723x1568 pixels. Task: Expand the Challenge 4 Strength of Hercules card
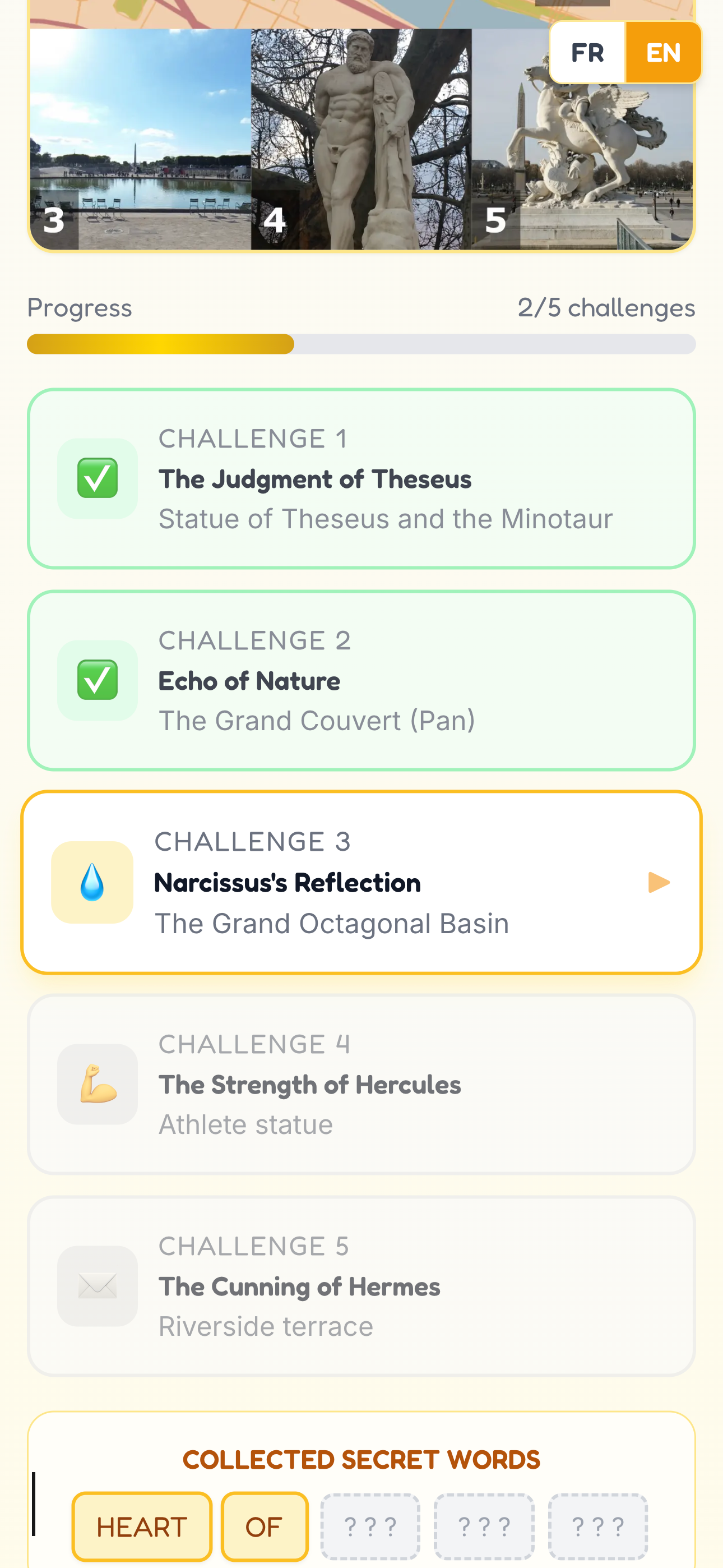(361, 1084)
